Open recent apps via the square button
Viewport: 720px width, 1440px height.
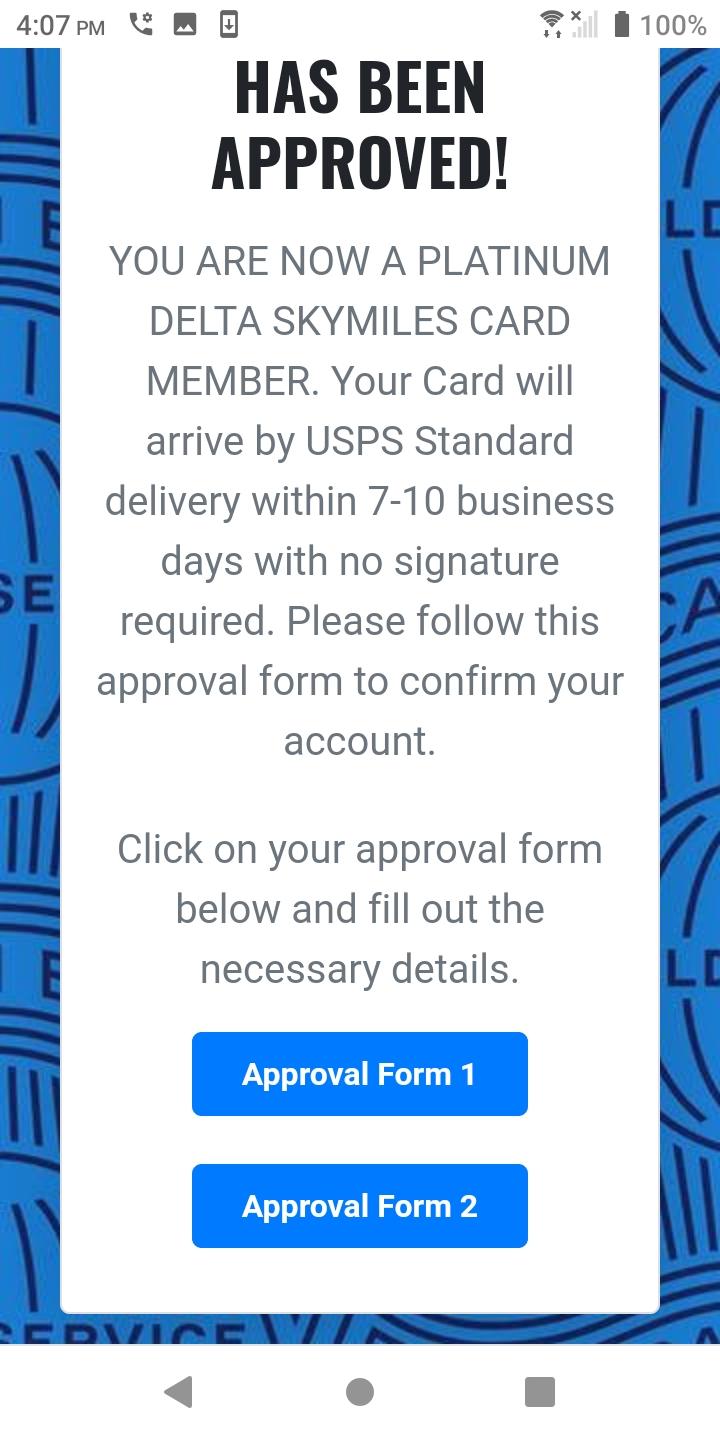(x=540, y=1392)
